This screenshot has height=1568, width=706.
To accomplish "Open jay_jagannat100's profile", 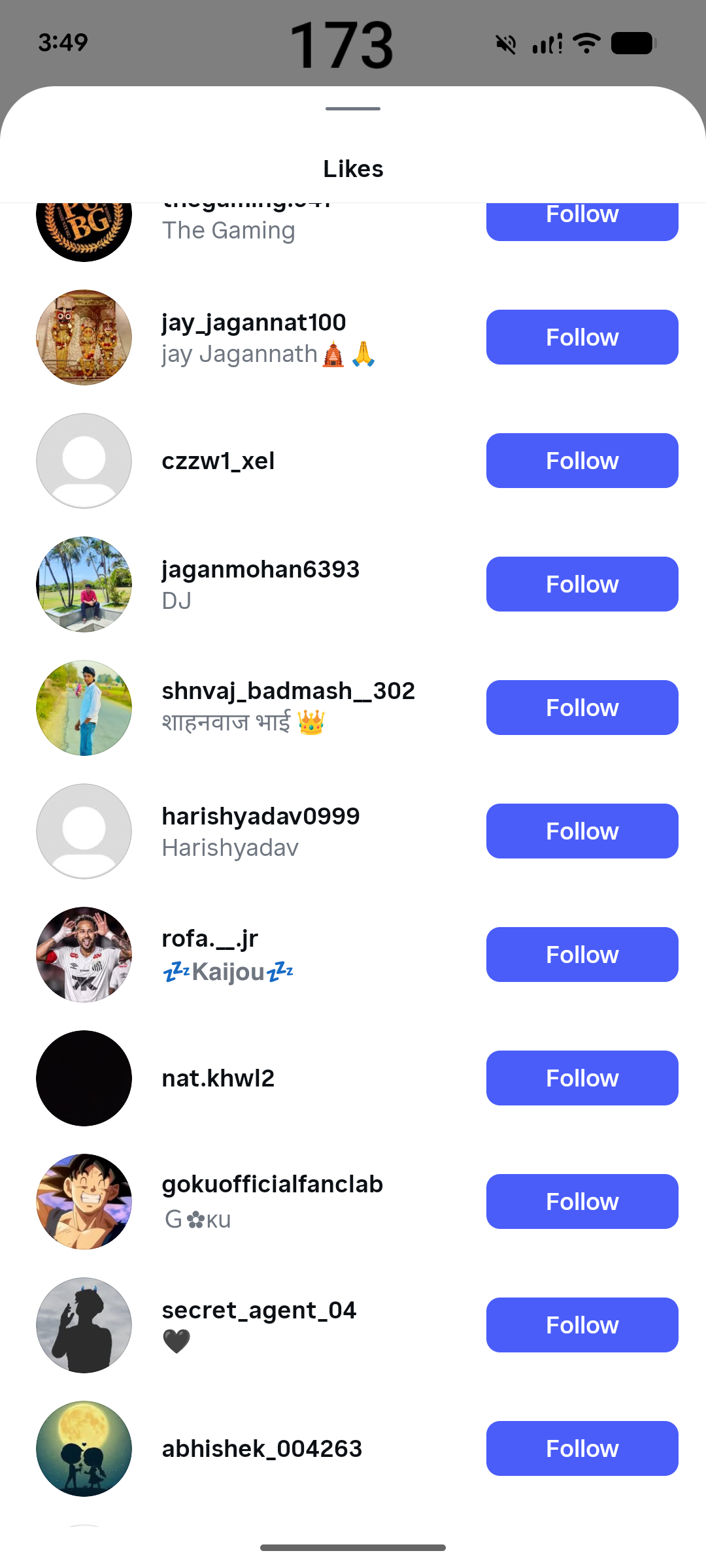I will pos(254,323).
